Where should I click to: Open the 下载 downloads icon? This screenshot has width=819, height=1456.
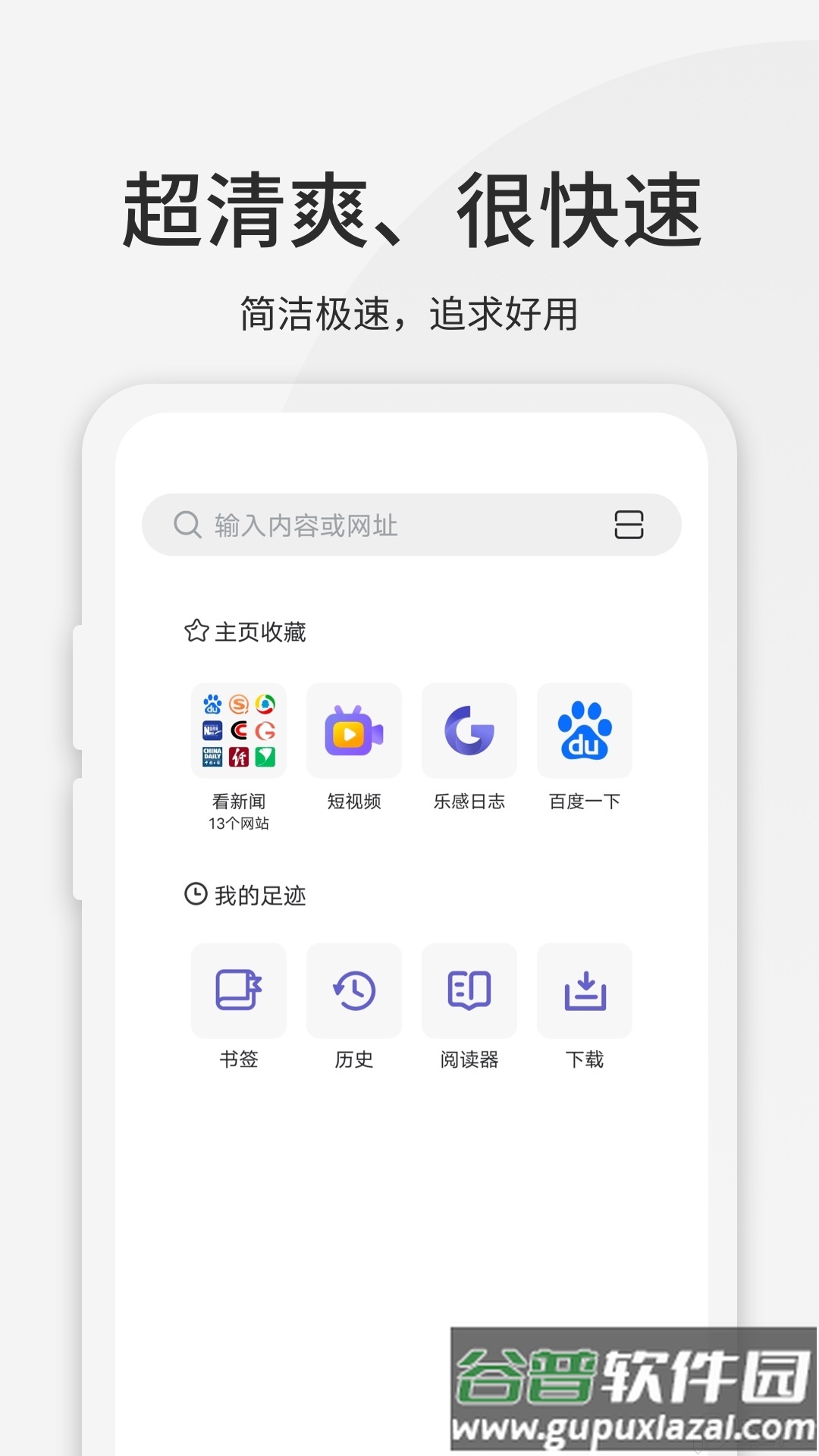(585, 991)
